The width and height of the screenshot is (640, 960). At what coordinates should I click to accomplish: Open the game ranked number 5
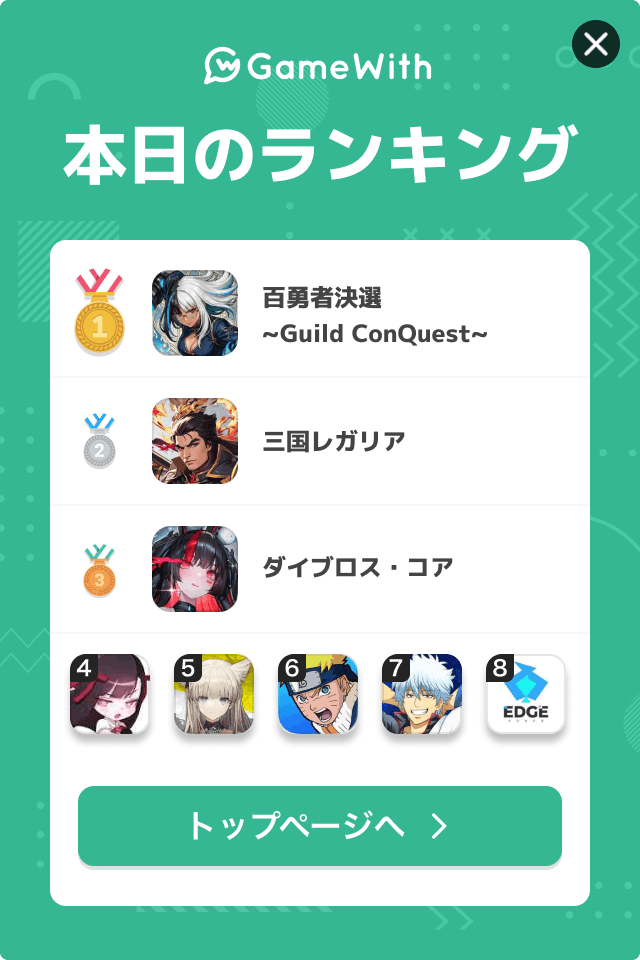click(x=214, y=695)
